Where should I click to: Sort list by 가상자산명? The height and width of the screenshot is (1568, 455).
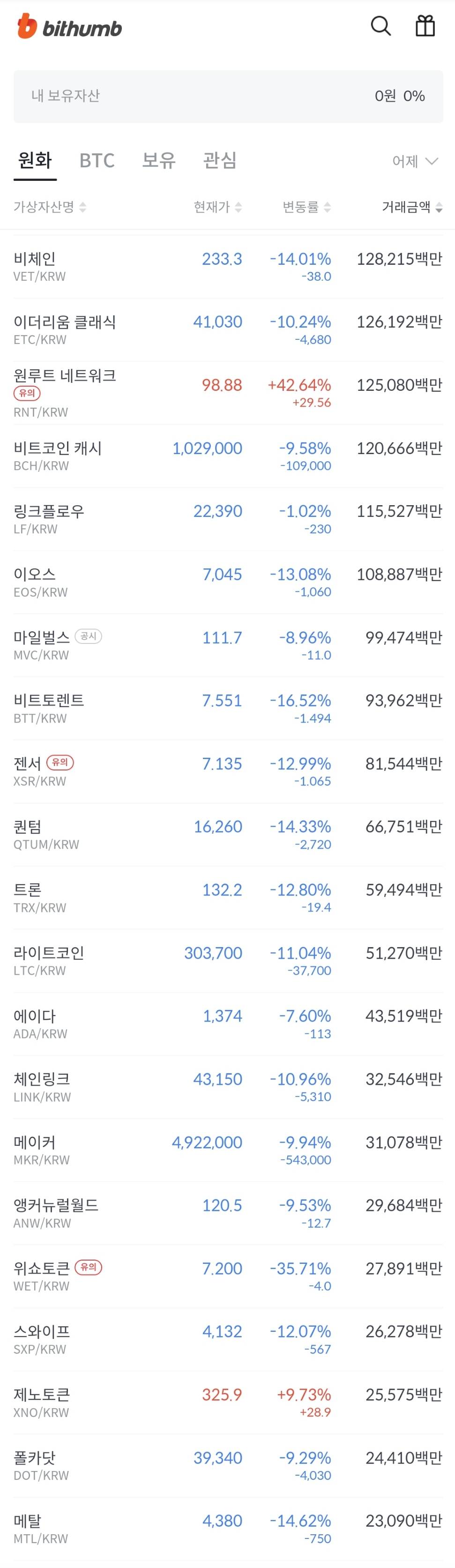click(50, 208)
